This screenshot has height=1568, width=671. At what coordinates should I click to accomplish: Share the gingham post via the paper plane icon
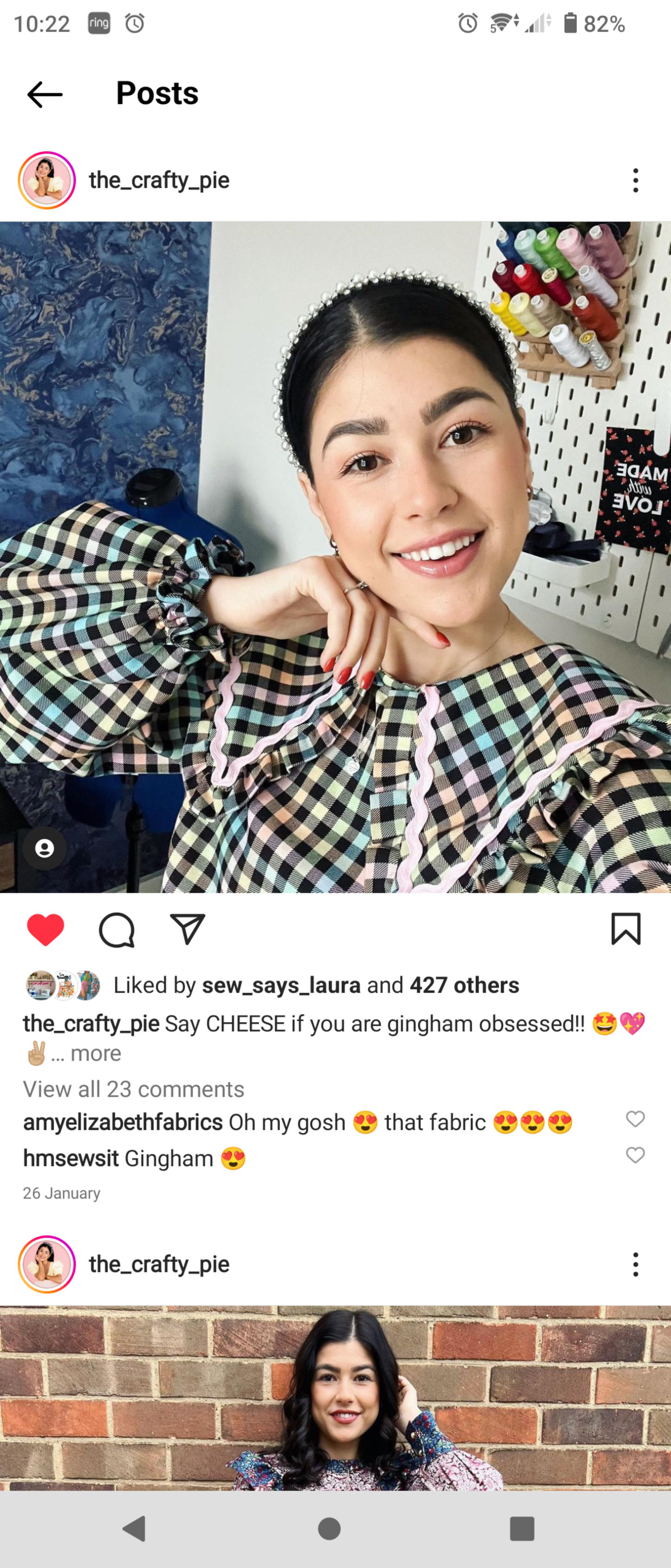pos(187,930)
